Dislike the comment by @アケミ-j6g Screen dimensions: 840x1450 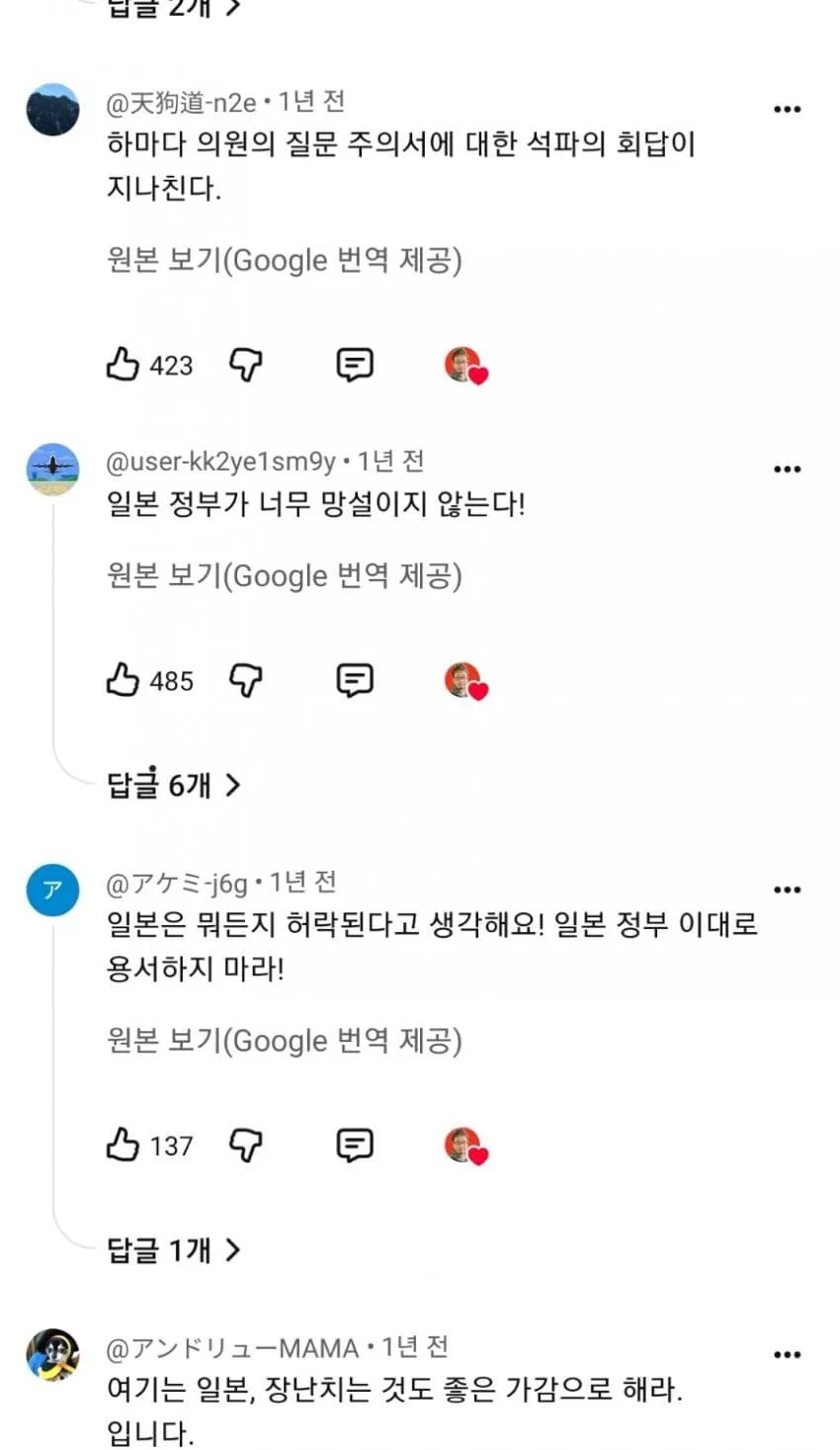(246, 1145)
